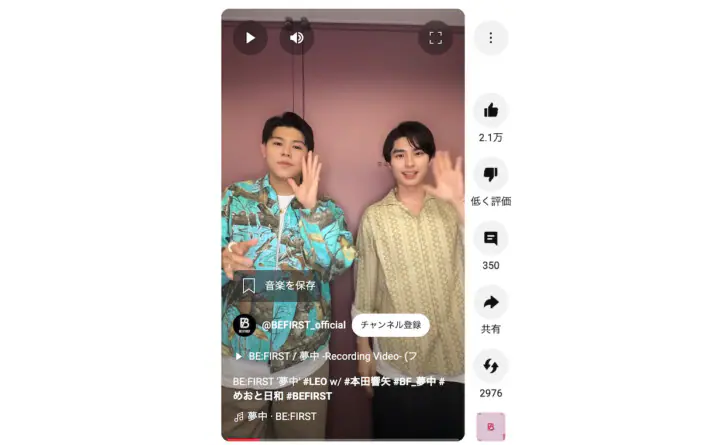This screenshot has width=702, height=445.
Task: Subscribe with チャンネル登録 button
Action: (x=390, y=325)
